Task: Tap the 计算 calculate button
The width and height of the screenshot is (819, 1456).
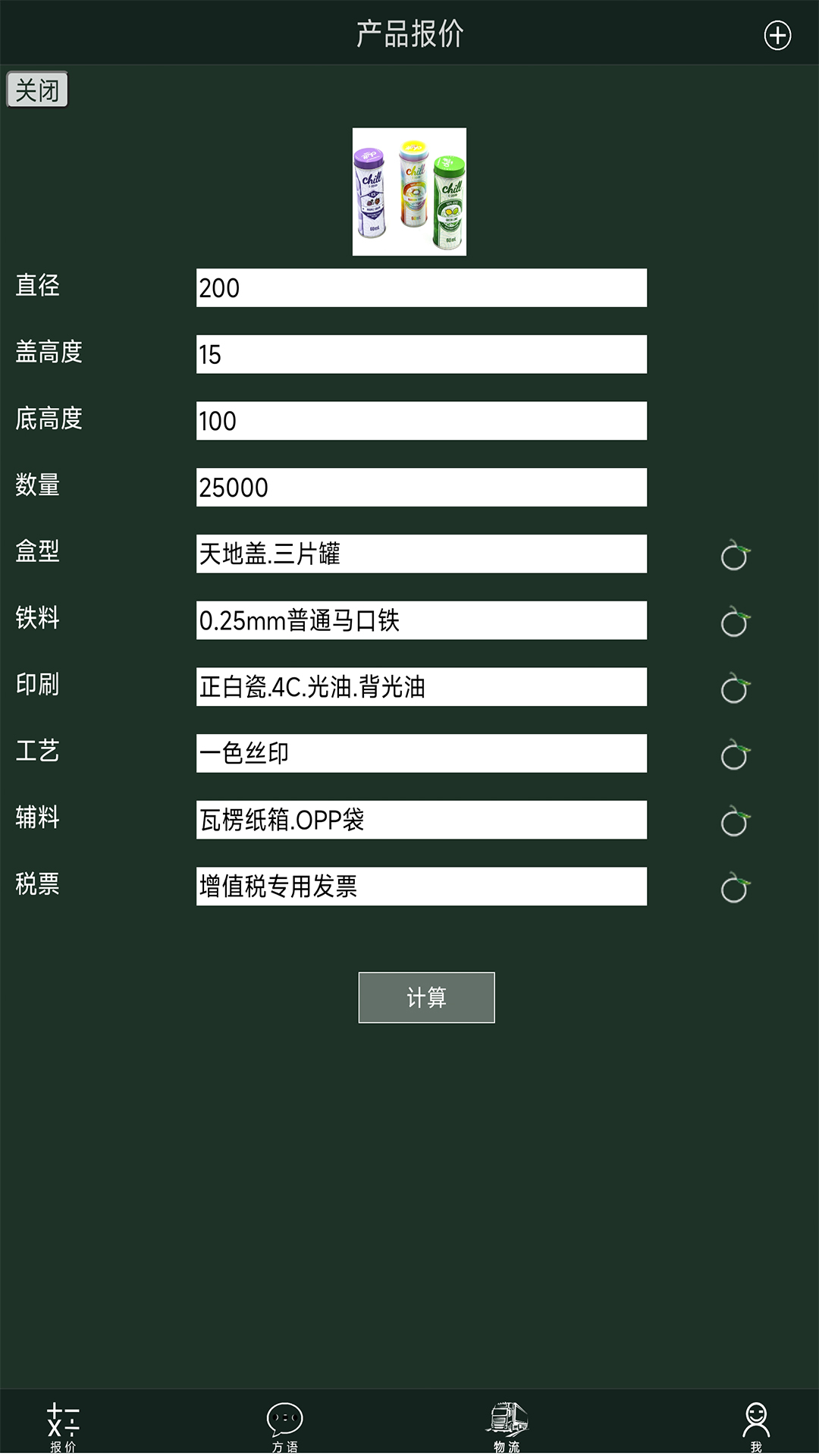Action: (x=426, y=997)
